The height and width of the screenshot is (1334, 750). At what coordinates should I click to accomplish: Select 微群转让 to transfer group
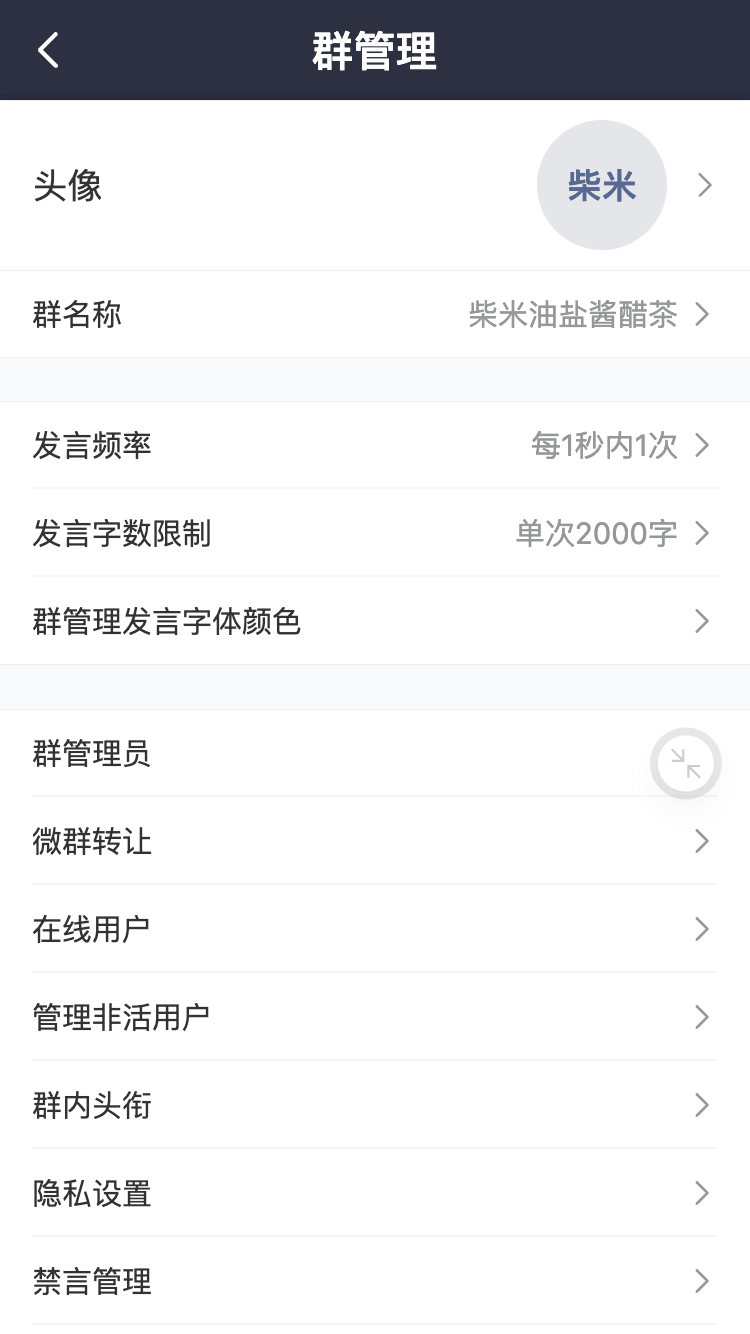[x=374, y=842]
